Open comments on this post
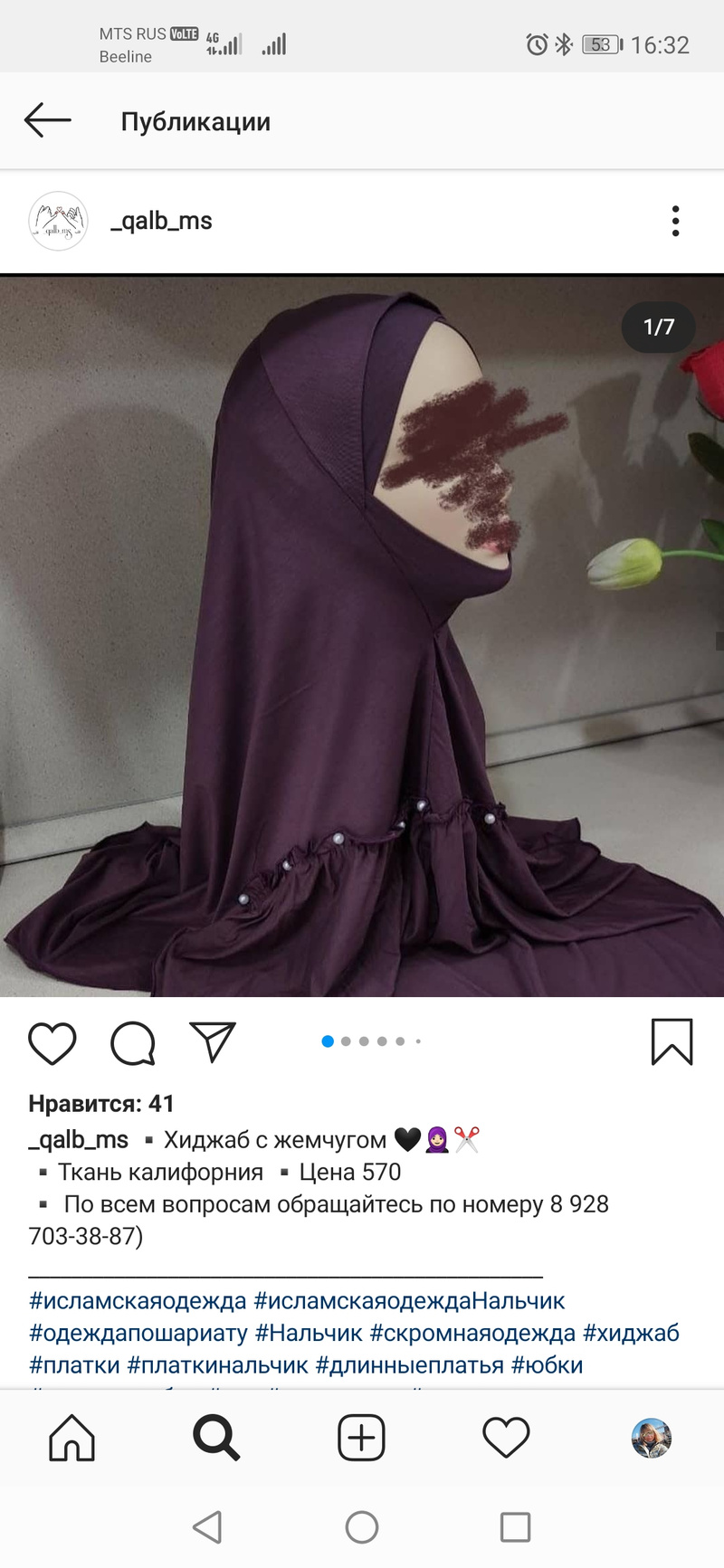 tap(133, 1043)
